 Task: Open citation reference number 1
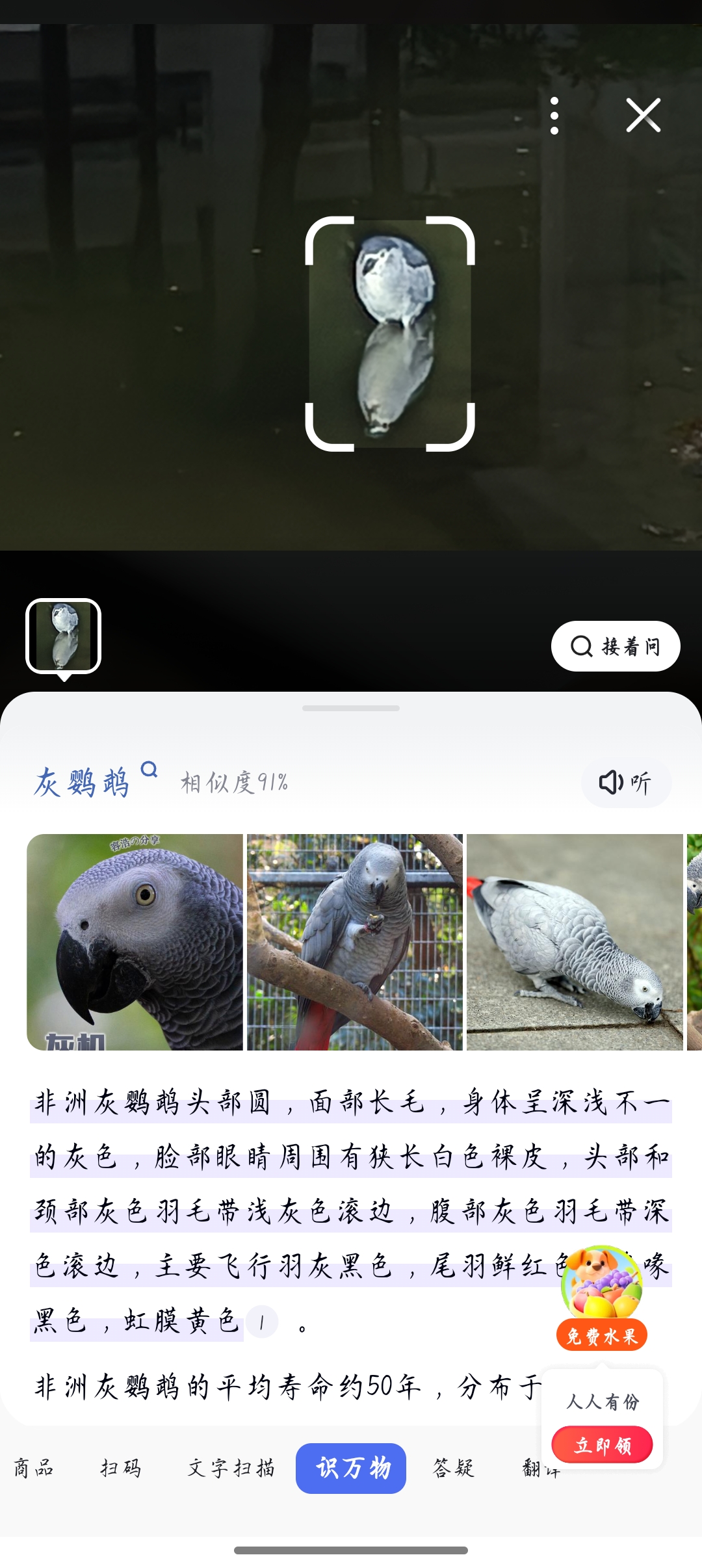(x=262, y=1322)
